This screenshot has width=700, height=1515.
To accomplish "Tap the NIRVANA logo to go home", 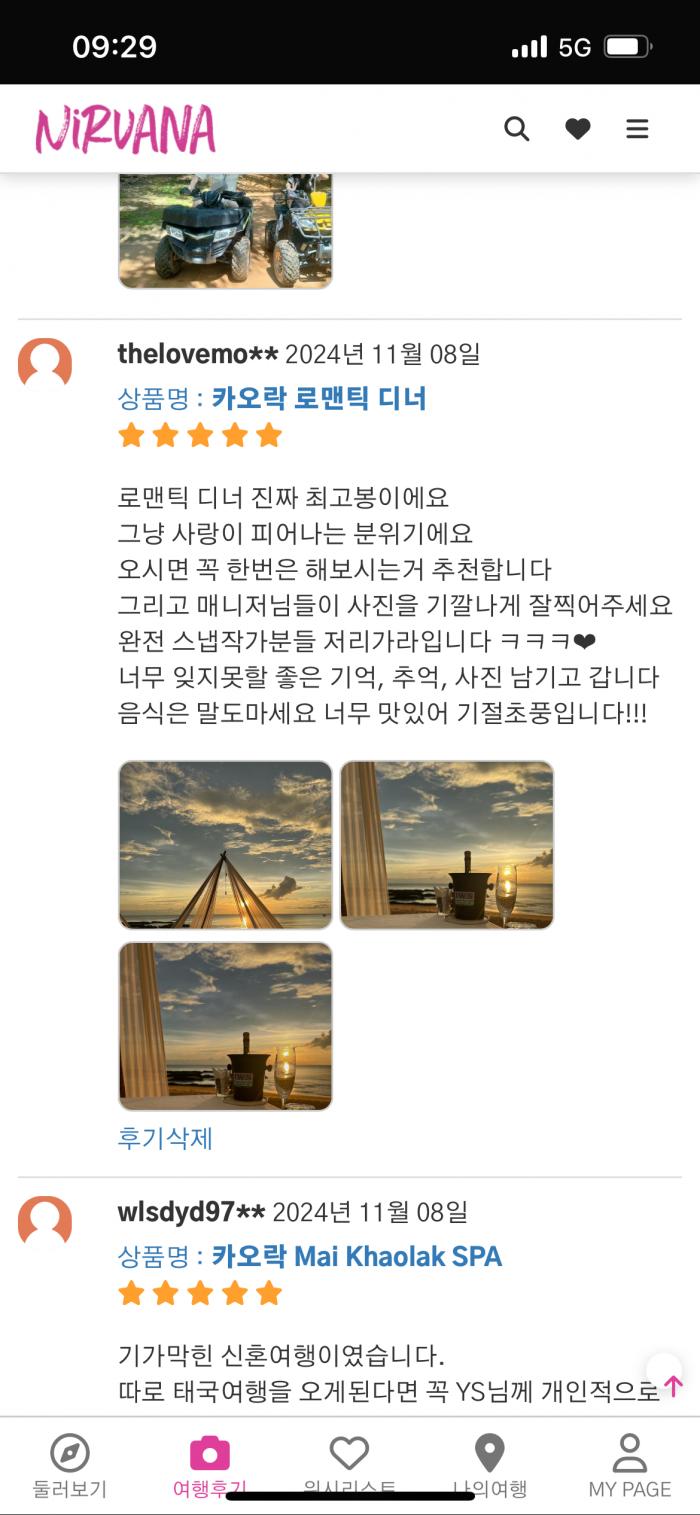I will 125,129.
